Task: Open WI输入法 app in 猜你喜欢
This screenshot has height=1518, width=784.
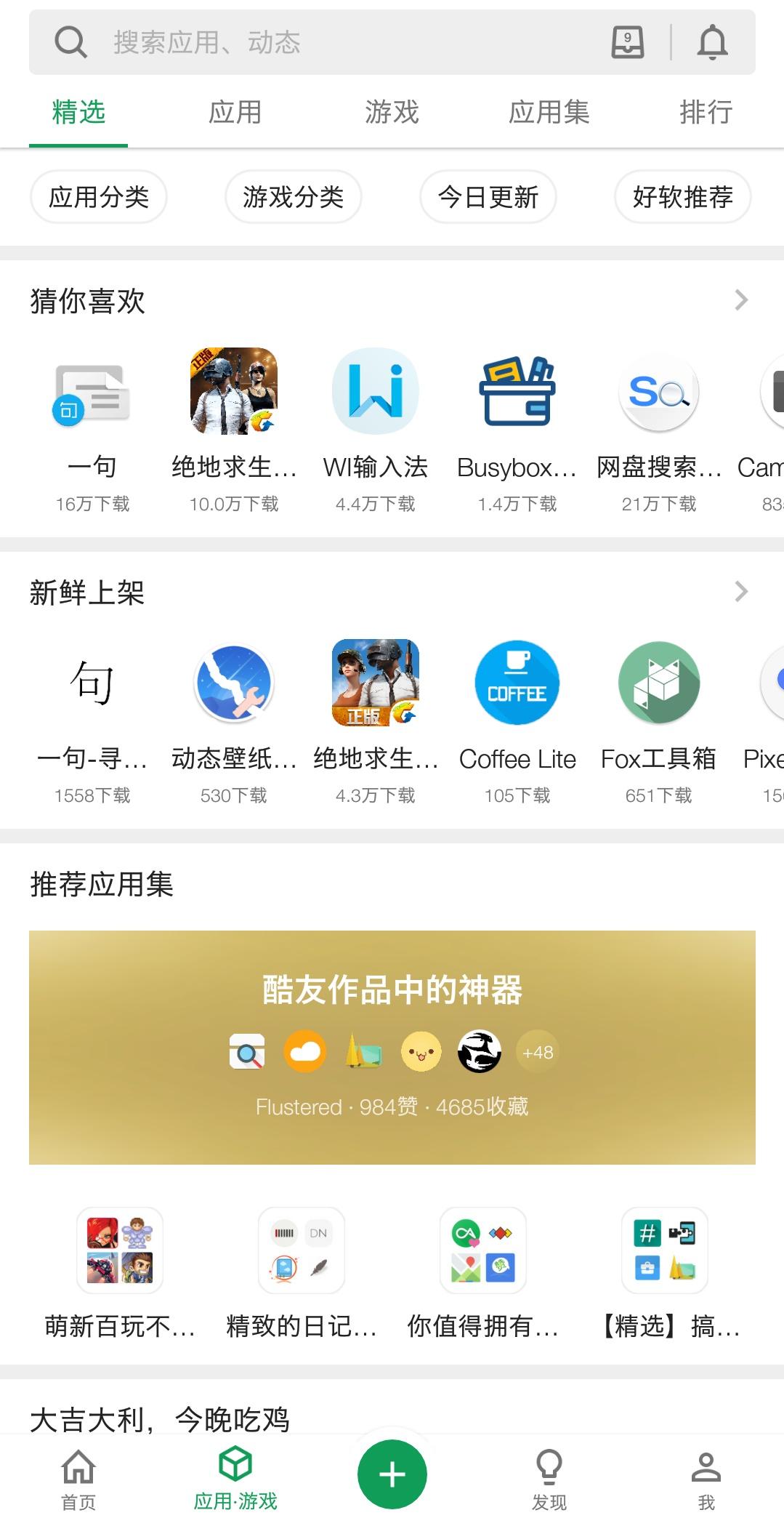Action: 376,422
